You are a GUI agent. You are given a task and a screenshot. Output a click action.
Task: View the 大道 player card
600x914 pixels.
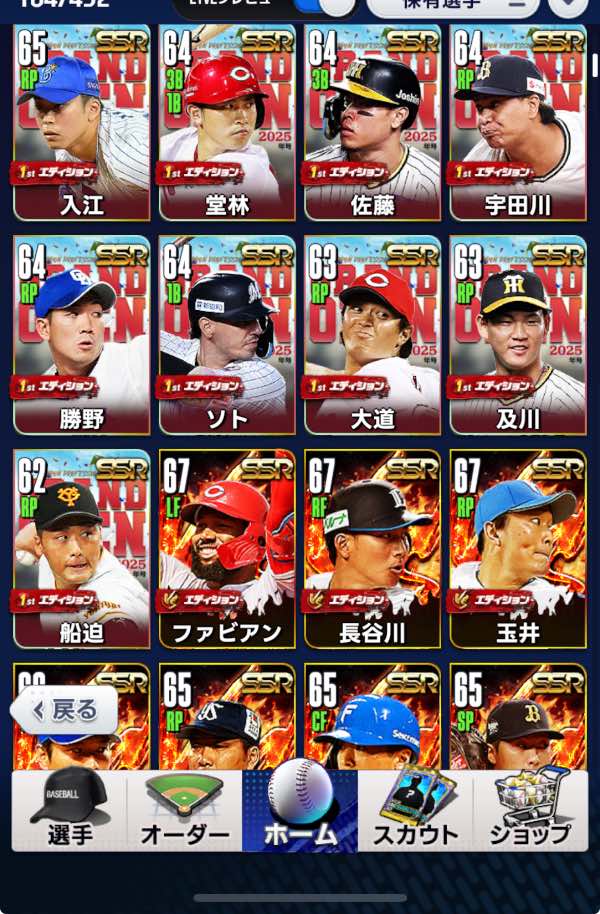pyautogui.click(x=372, y=335)
